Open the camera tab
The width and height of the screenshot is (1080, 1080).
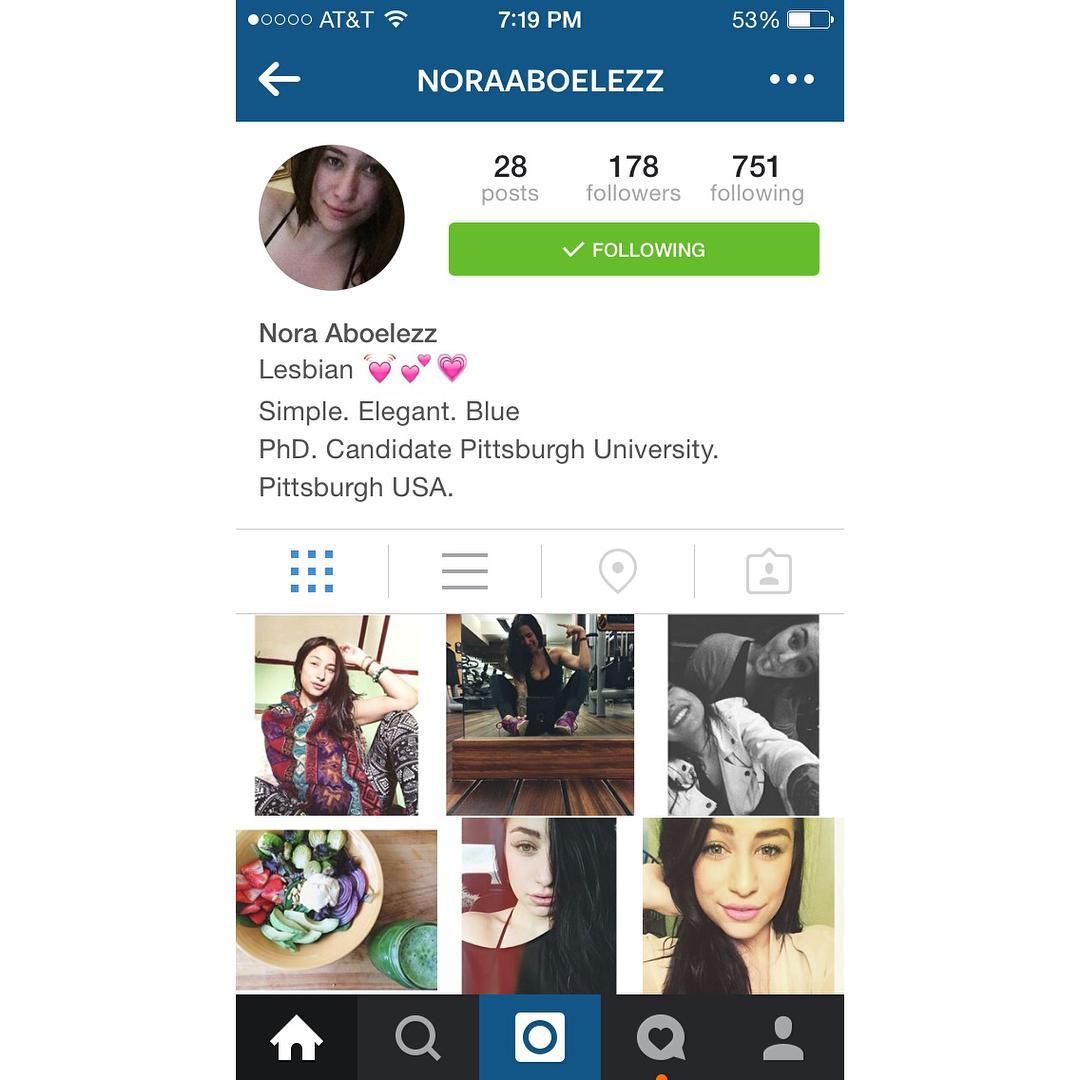tap(540, 1038)
